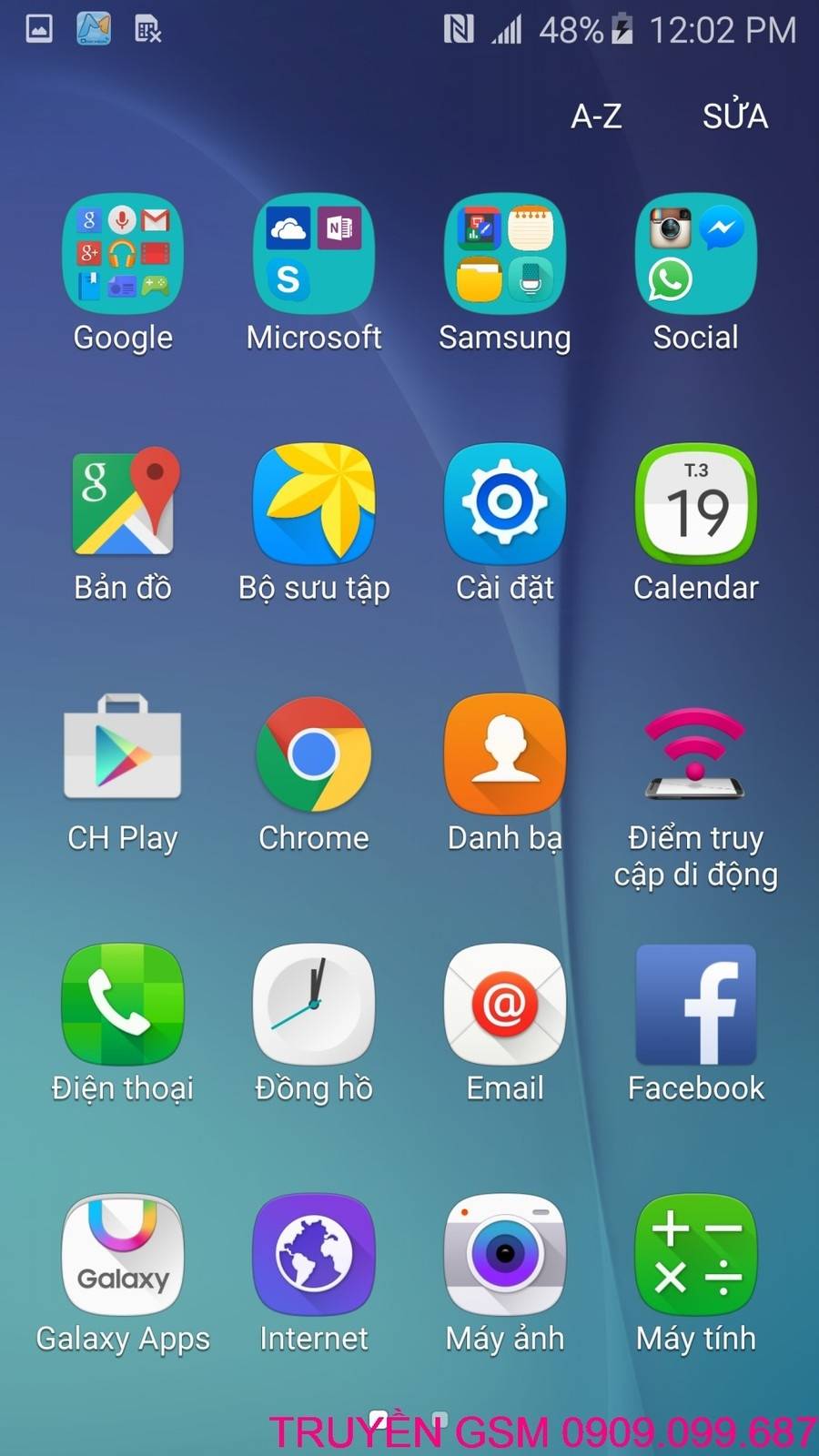Open the Google folder
Screen dimensions: 819x1456
point(123,255)
